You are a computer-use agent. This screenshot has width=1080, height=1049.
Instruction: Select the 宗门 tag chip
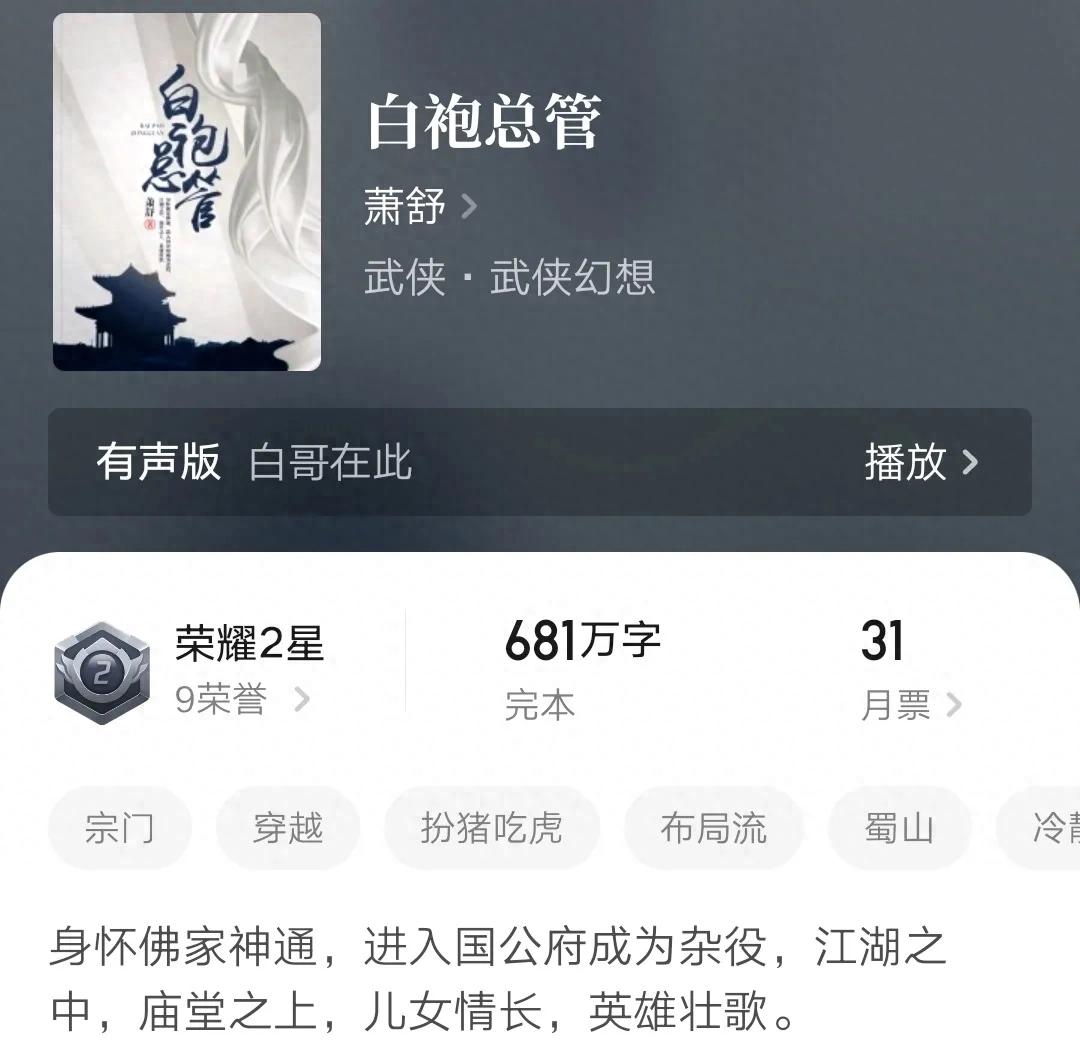(120, 828)
